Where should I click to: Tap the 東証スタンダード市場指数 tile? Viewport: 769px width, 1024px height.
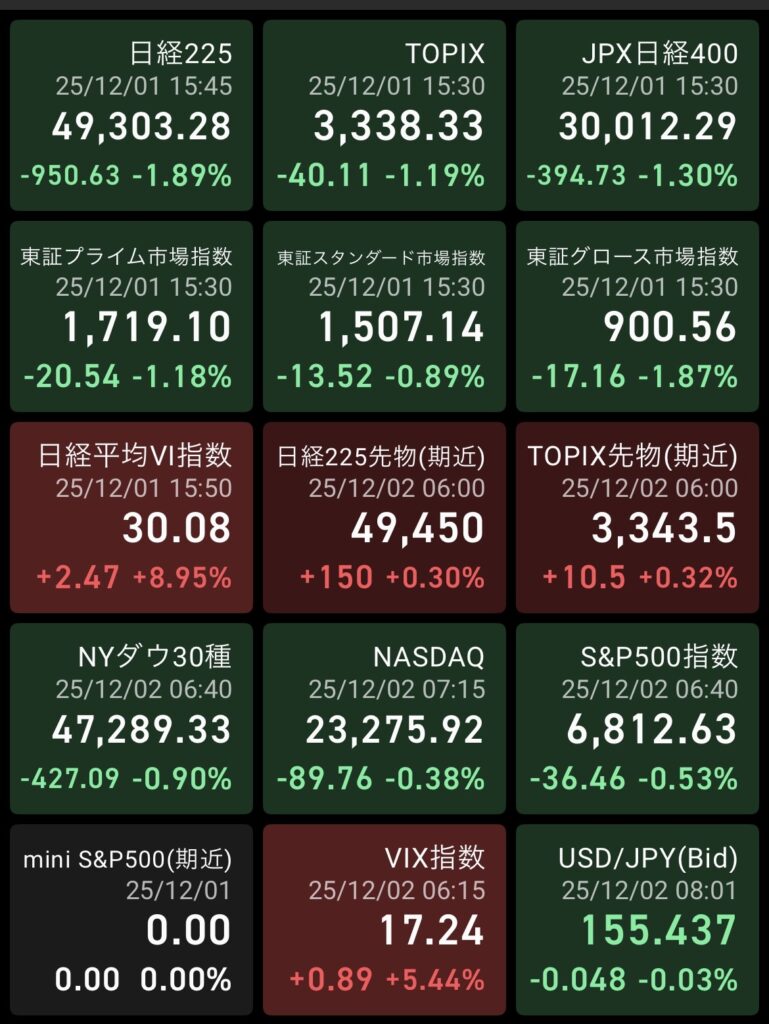(385, 316)
